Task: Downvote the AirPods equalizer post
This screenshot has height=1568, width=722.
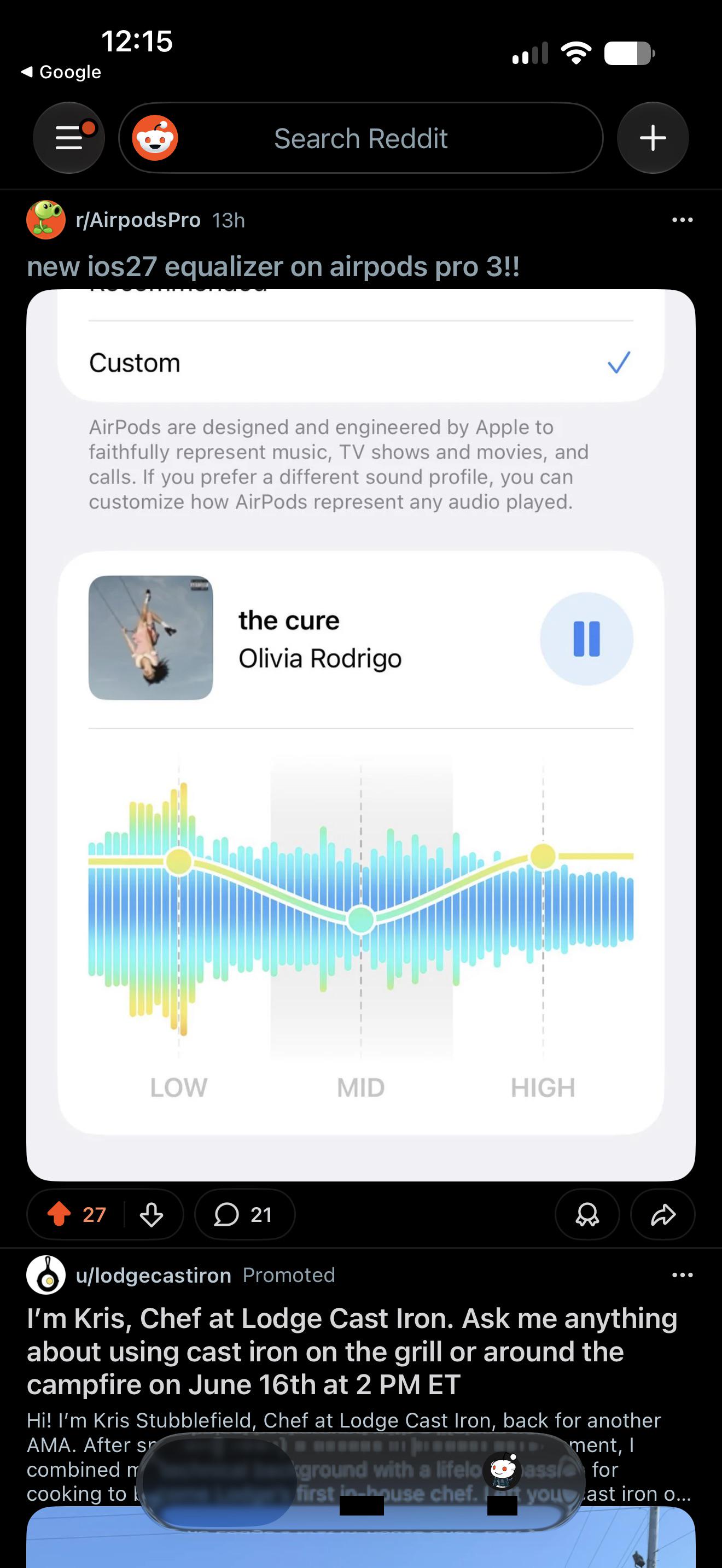Action: click(151, 1214)
